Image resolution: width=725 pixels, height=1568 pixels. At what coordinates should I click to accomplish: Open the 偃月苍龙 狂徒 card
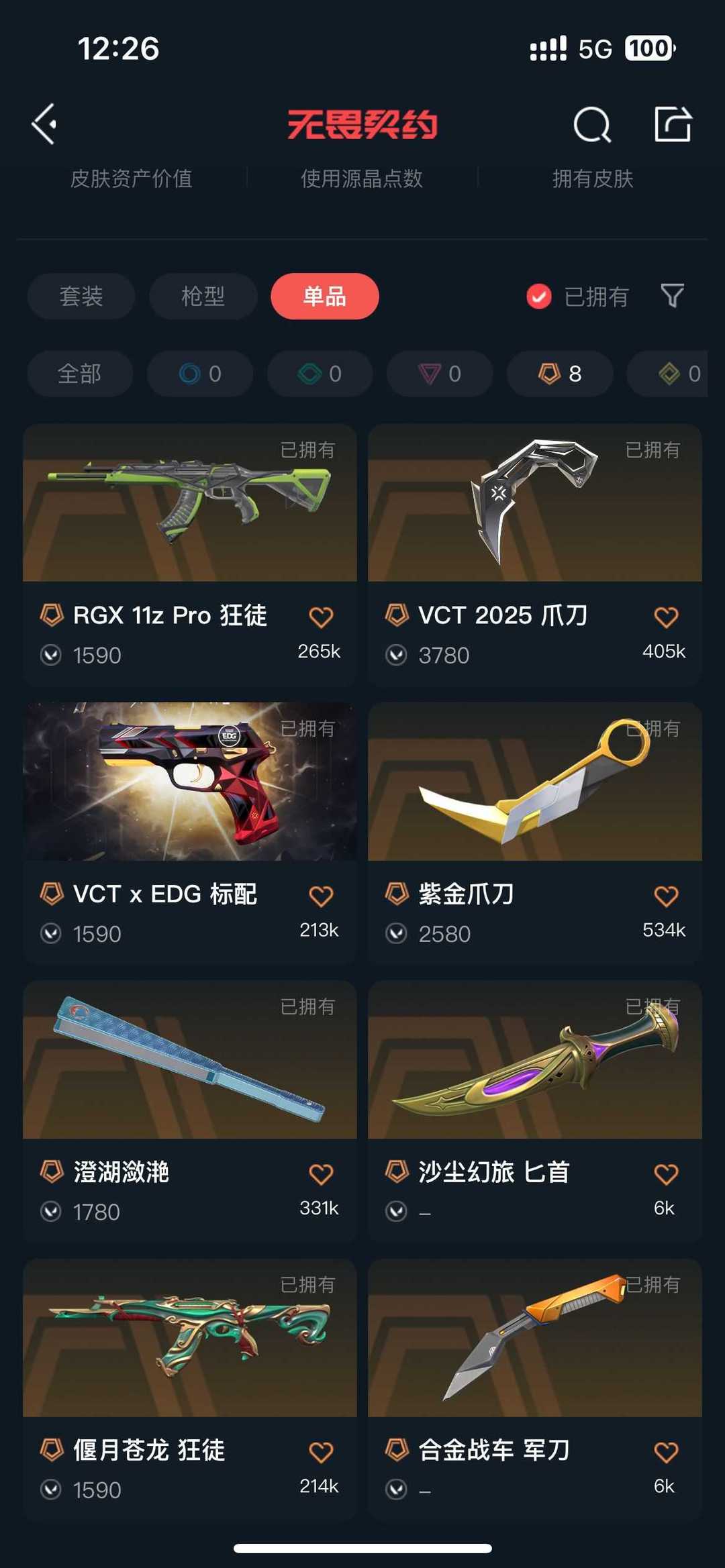190,1389
